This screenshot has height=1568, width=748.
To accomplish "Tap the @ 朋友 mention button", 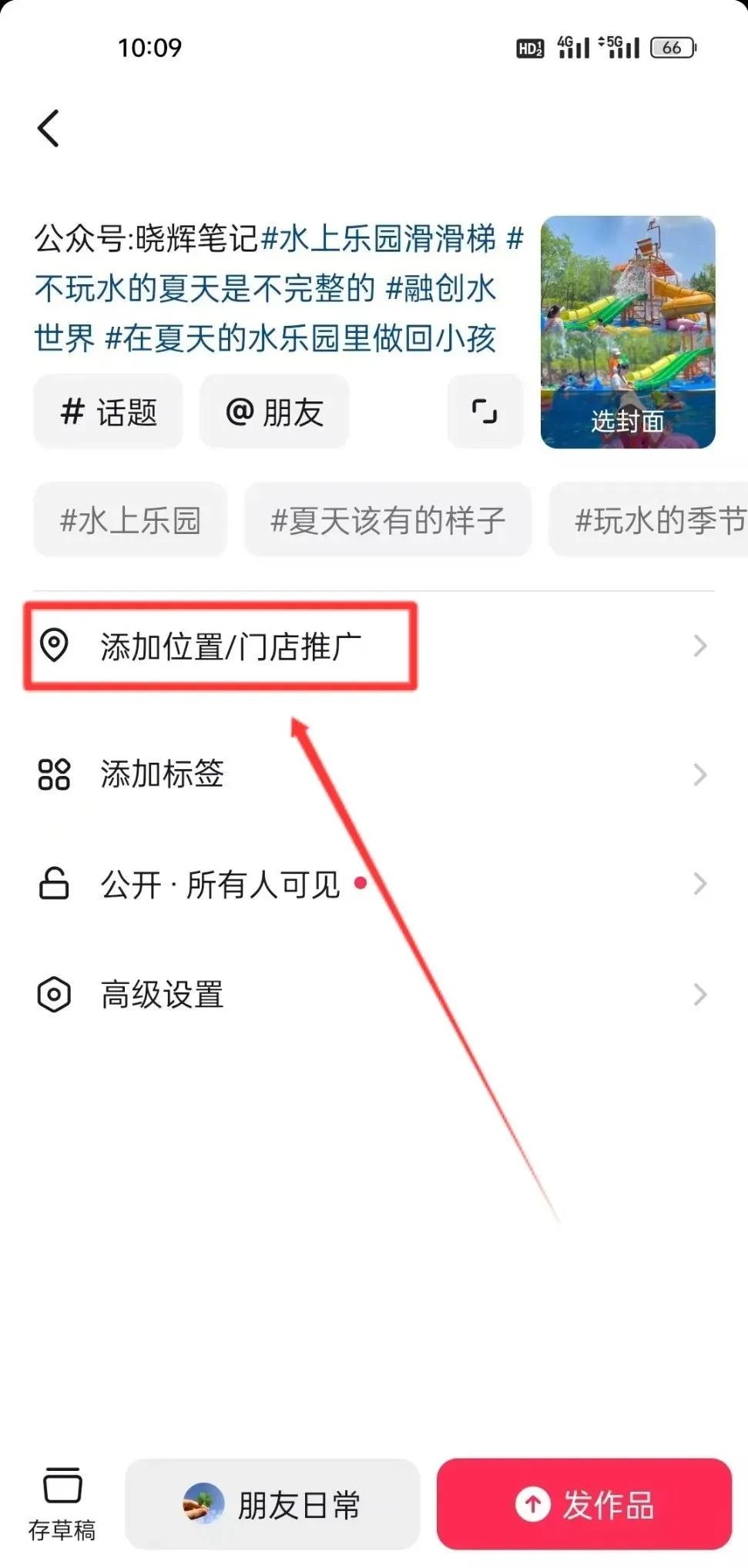I will (x=274, y=412).
